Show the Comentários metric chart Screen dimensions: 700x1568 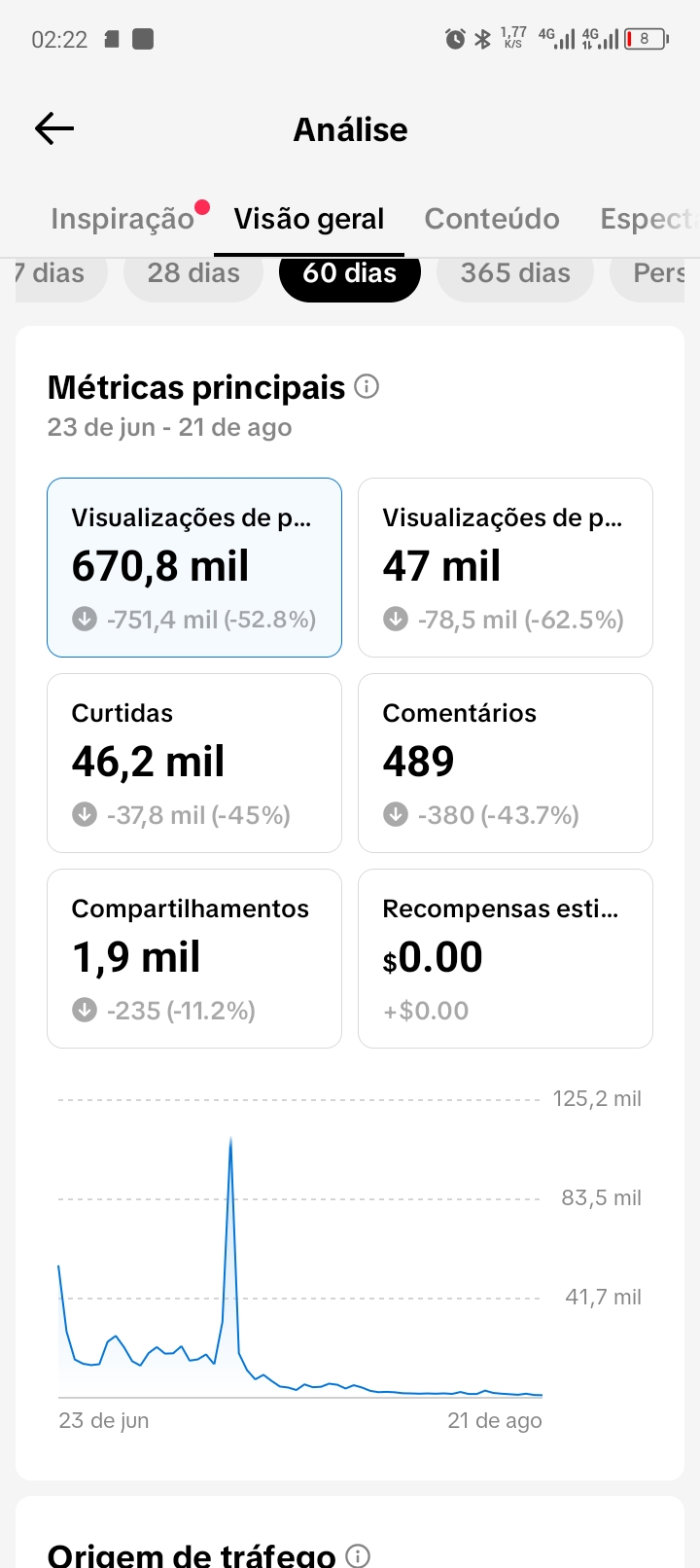[506, 764]
